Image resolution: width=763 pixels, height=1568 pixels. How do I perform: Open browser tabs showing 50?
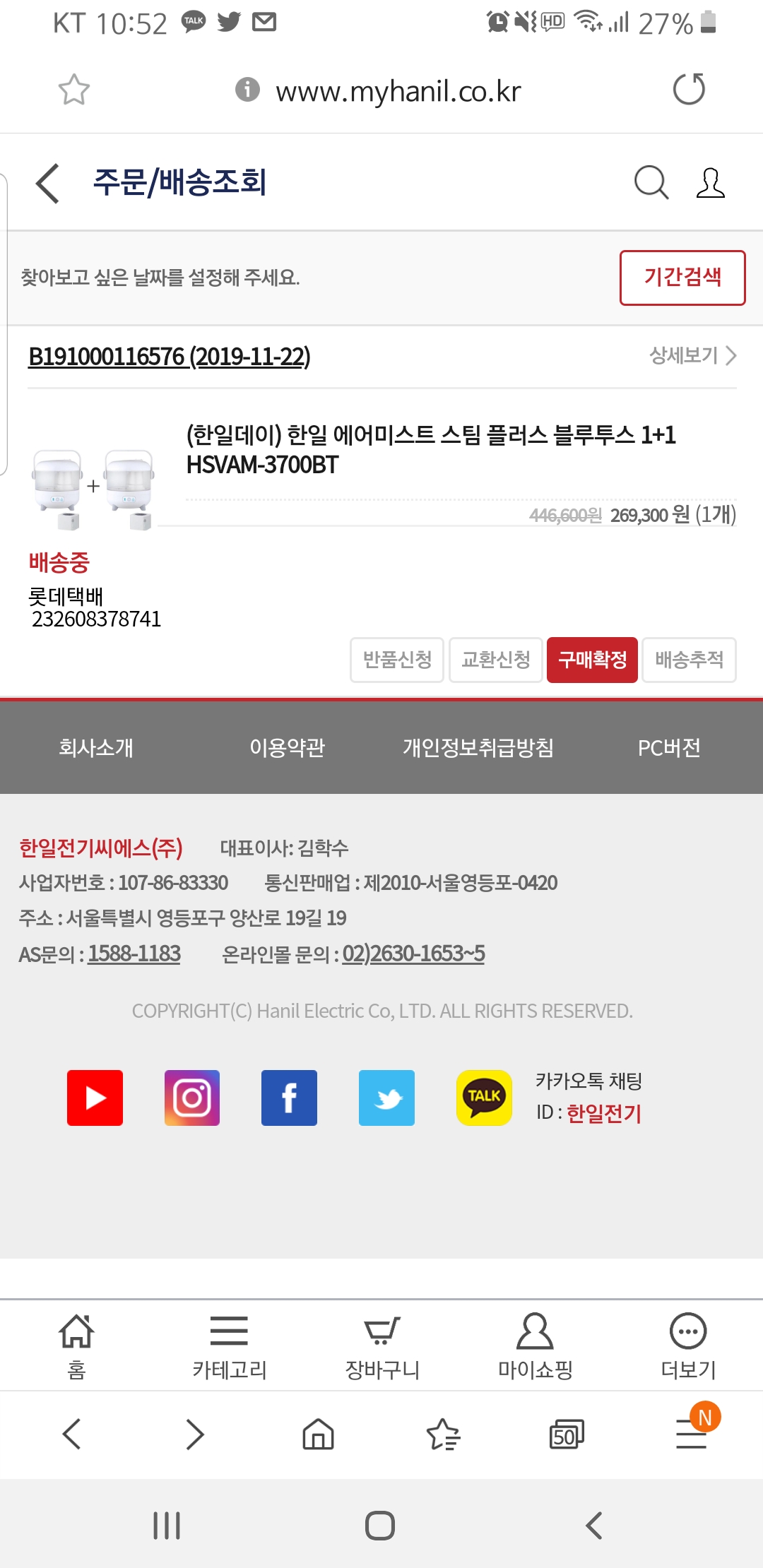pos(567,1435)
